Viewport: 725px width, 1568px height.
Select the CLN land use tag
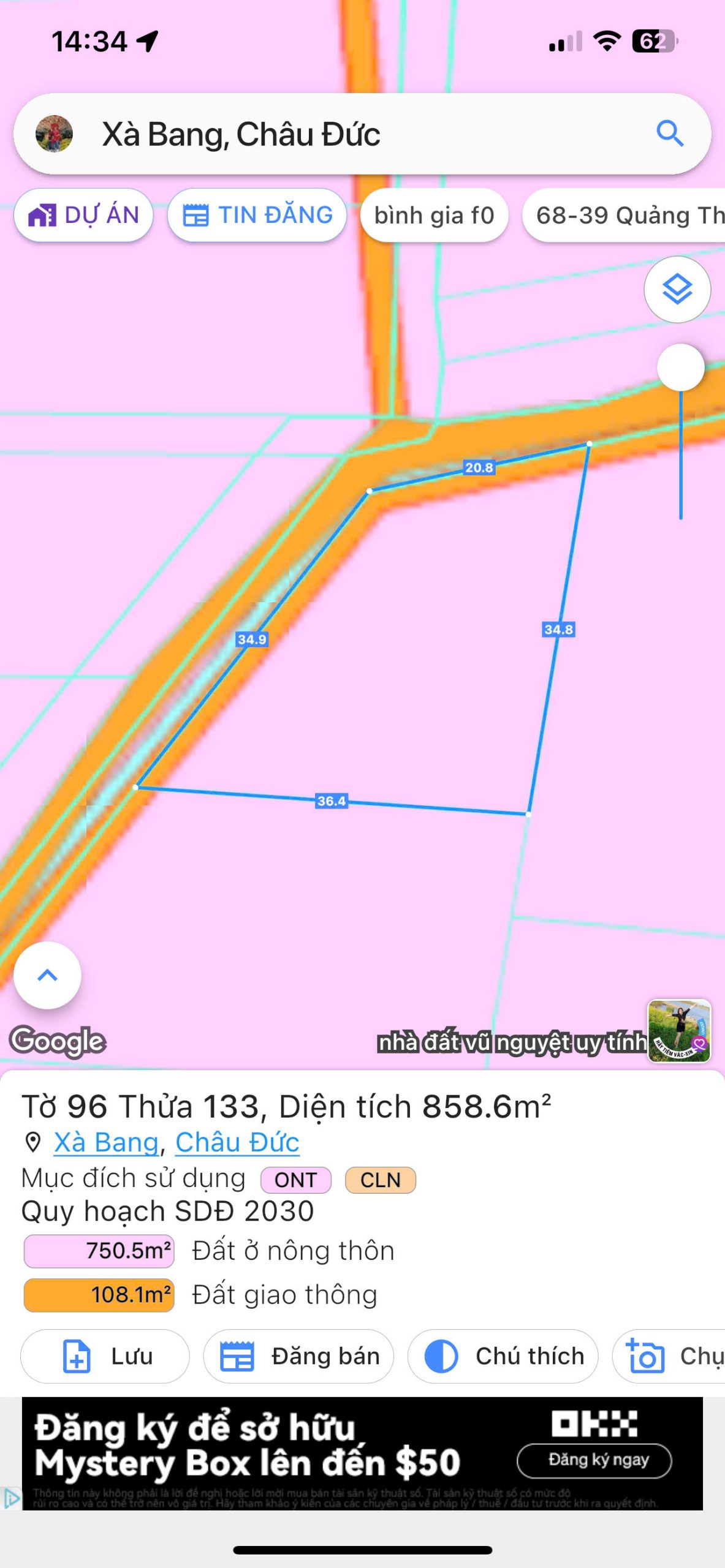(x=380, y=1180)
